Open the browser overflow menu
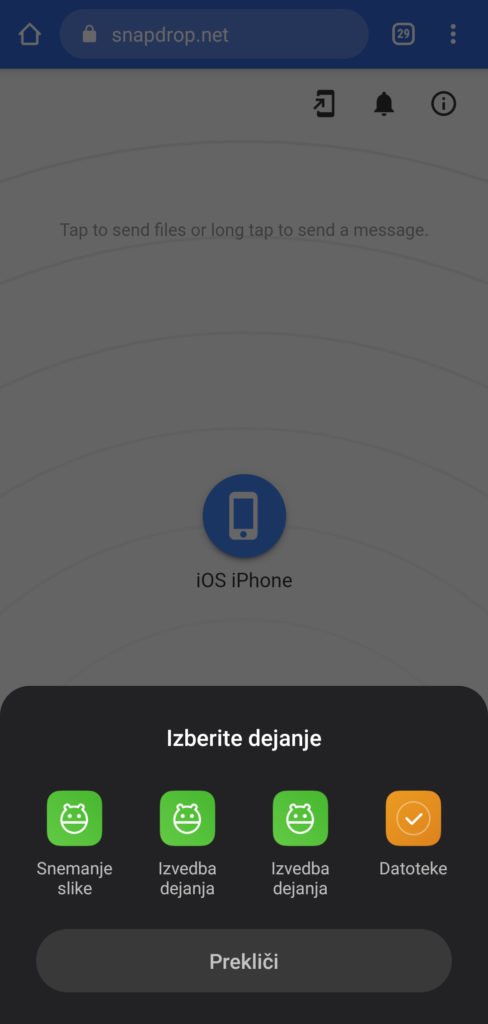Image resolution: width=488 pixels, height=1024 pixels. click(453, 34)
